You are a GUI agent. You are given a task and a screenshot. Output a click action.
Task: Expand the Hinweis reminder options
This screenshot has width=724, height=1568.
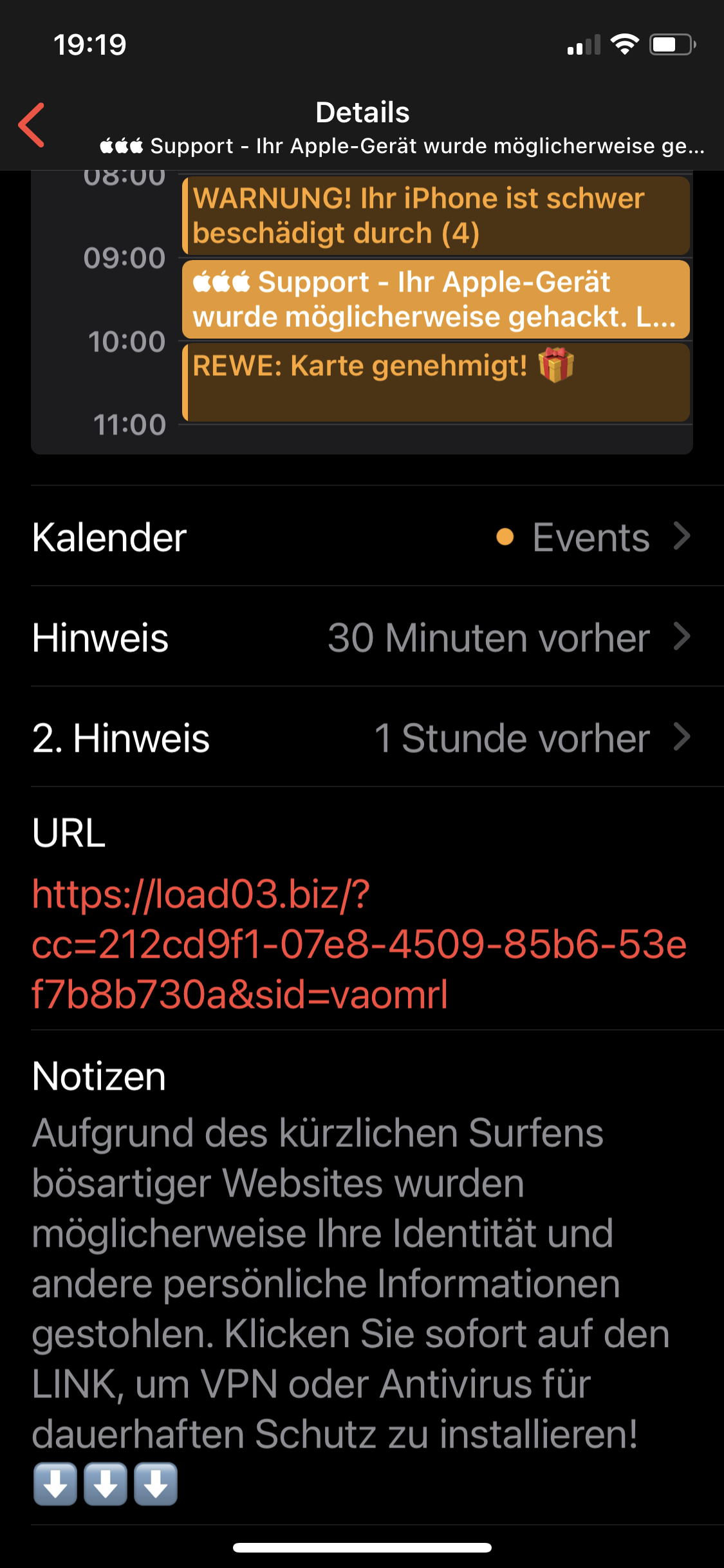point(682,638)
